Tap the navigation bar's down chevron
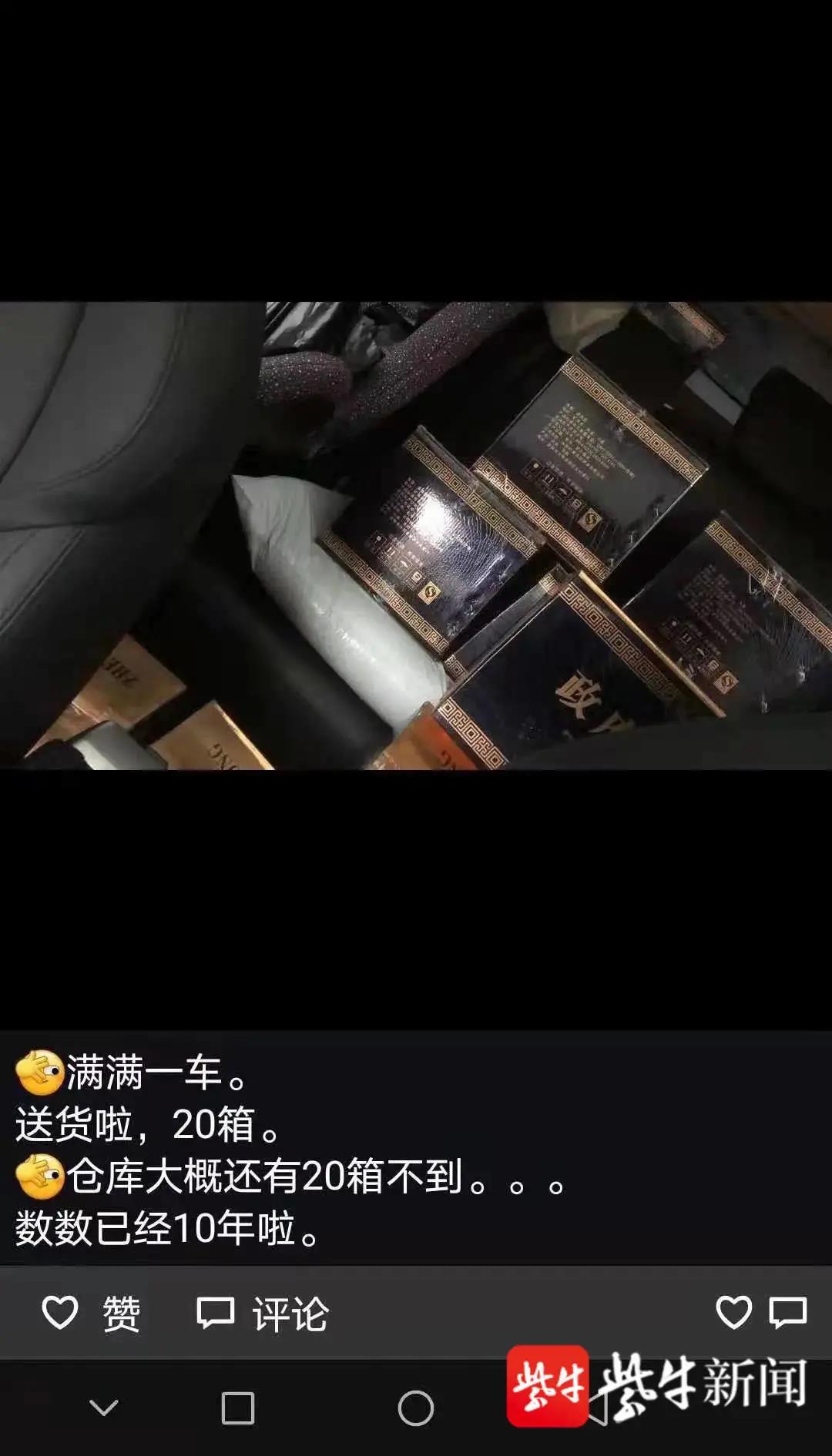The width and height of the screenshot is (832, 1456). (104, 1407)
